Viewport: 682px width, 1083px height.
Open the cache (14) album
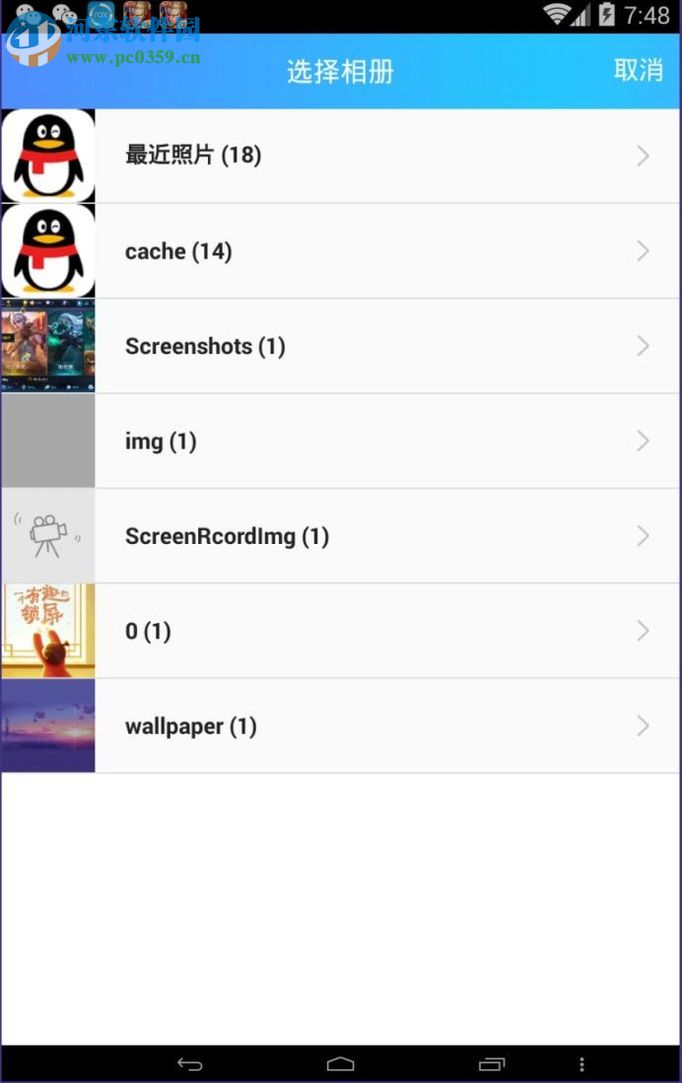pyautogui.click(x=340, y=251)
